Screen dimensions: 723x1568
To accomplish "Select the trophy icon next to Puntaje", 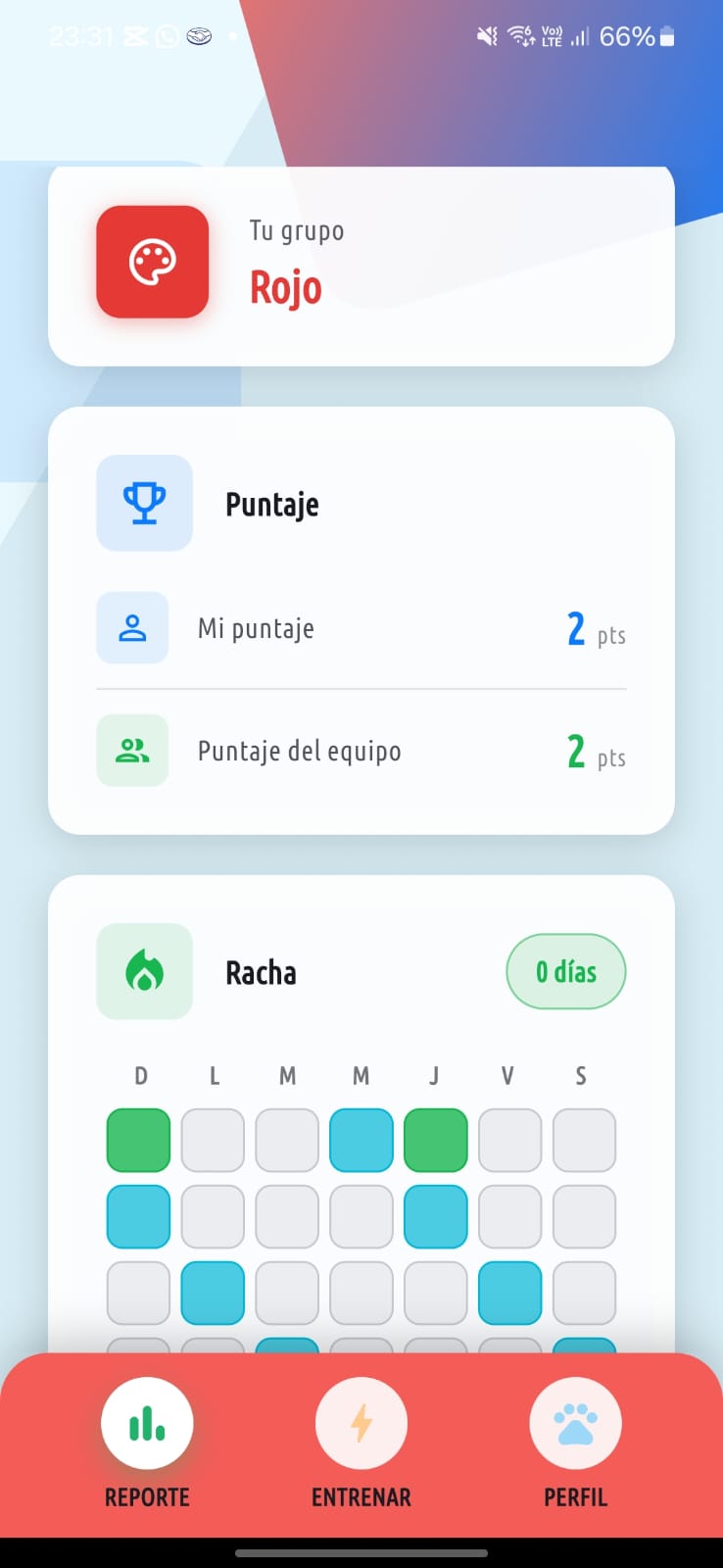I will [x=144, y=503].
